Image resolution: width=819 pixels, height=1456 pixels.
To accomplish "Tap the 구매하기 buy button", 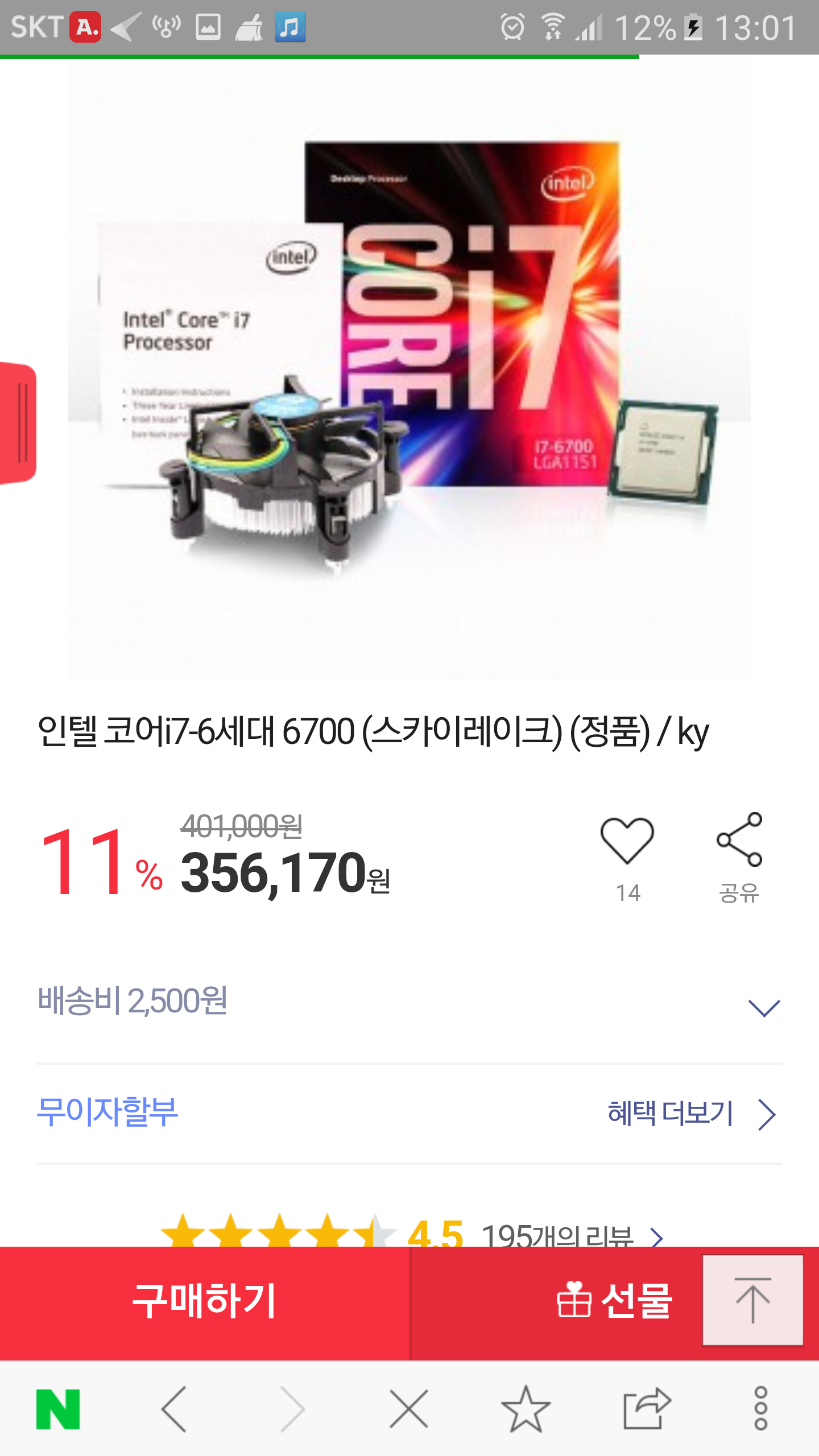I will pyautogui.click(x=205, y=1301).
